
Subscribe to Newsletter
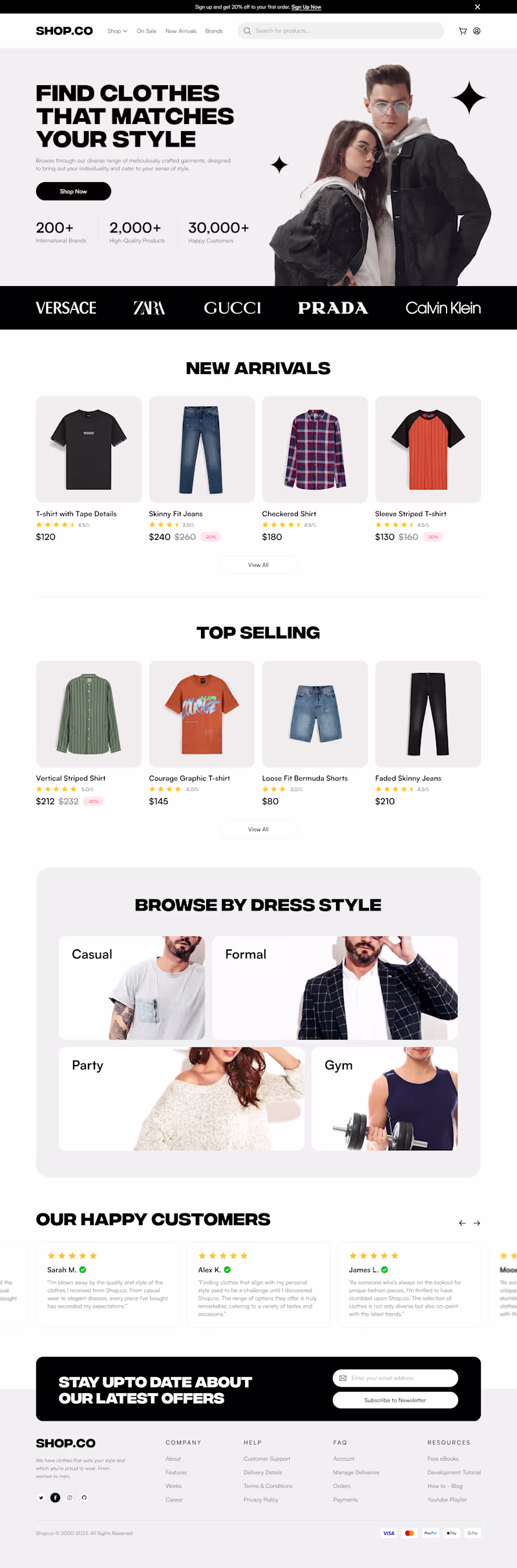point(395,1400)
